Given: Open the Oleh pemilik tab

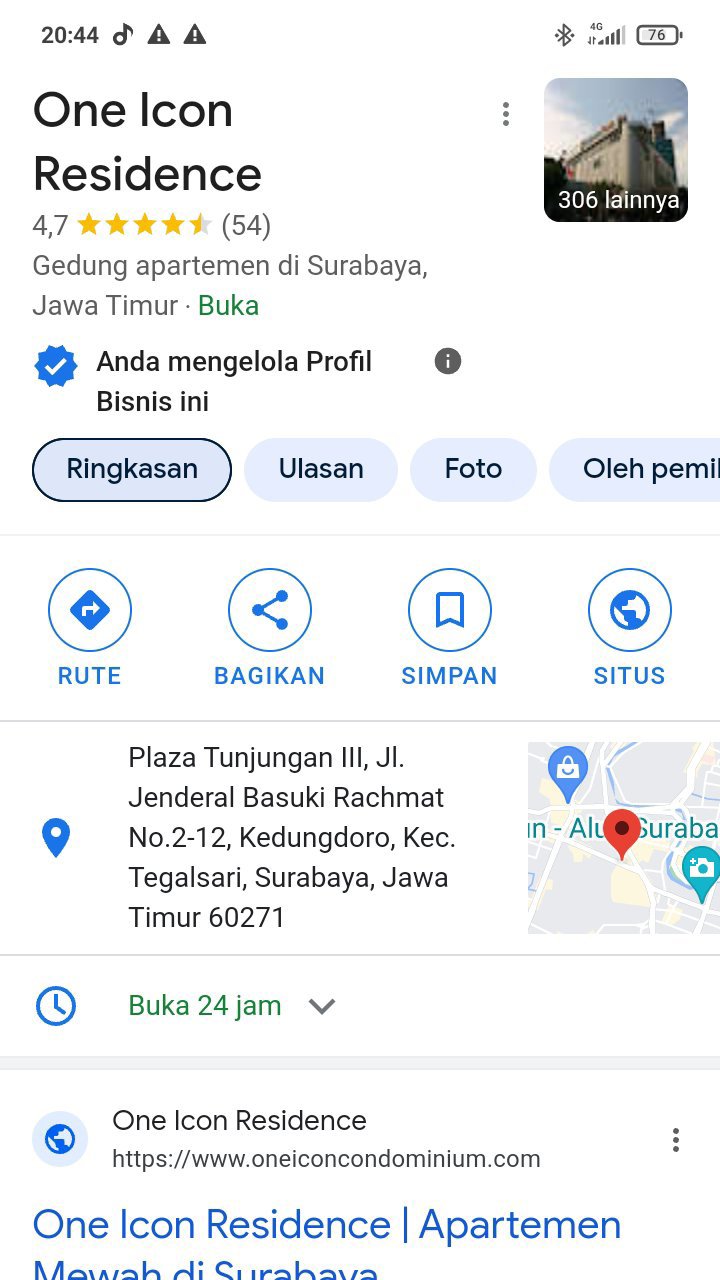Looking at the screenshot, I should [640, 469].
